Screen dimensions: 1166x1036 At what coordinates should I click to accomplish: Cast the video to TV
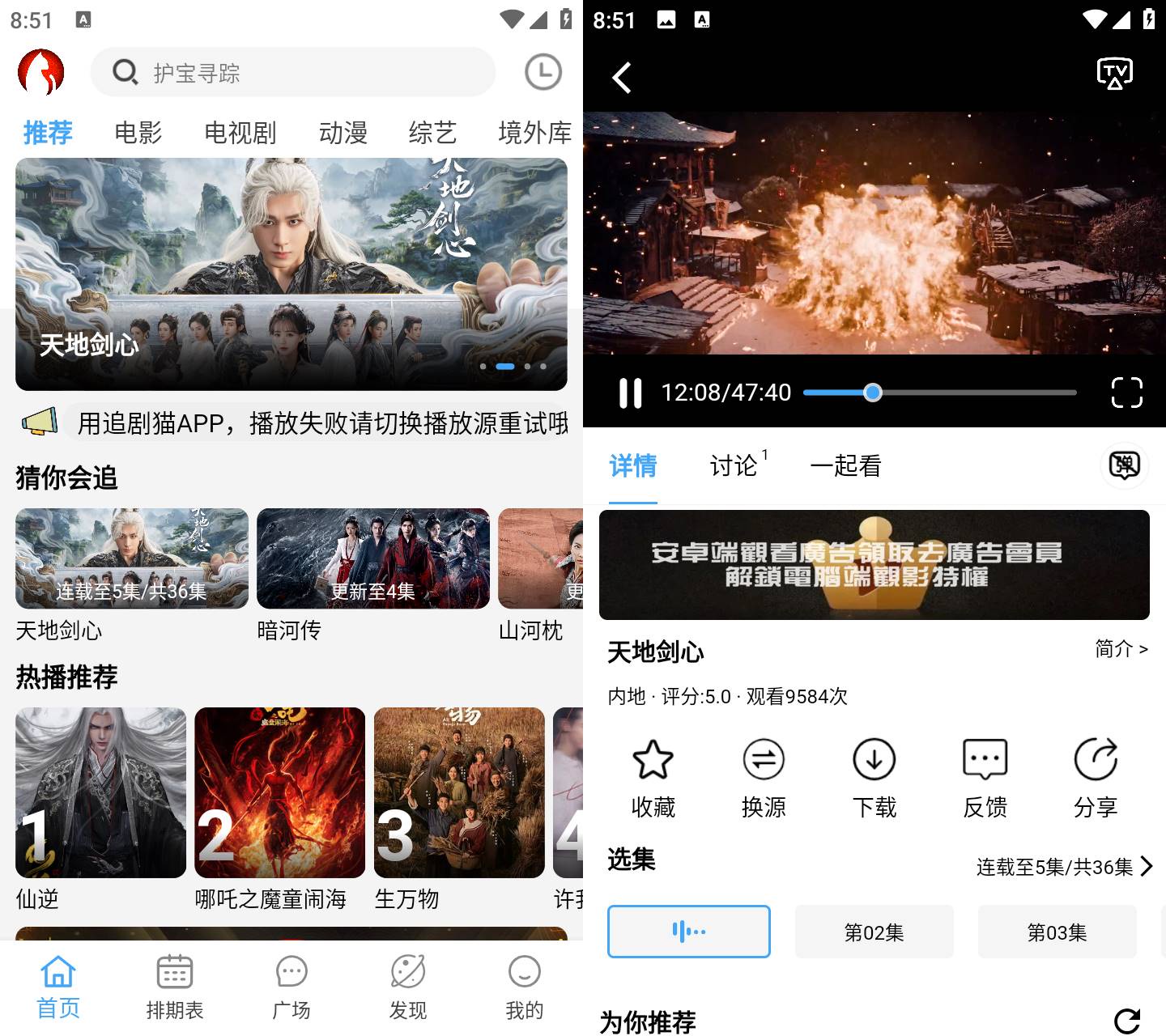(x=1114, y=74)
